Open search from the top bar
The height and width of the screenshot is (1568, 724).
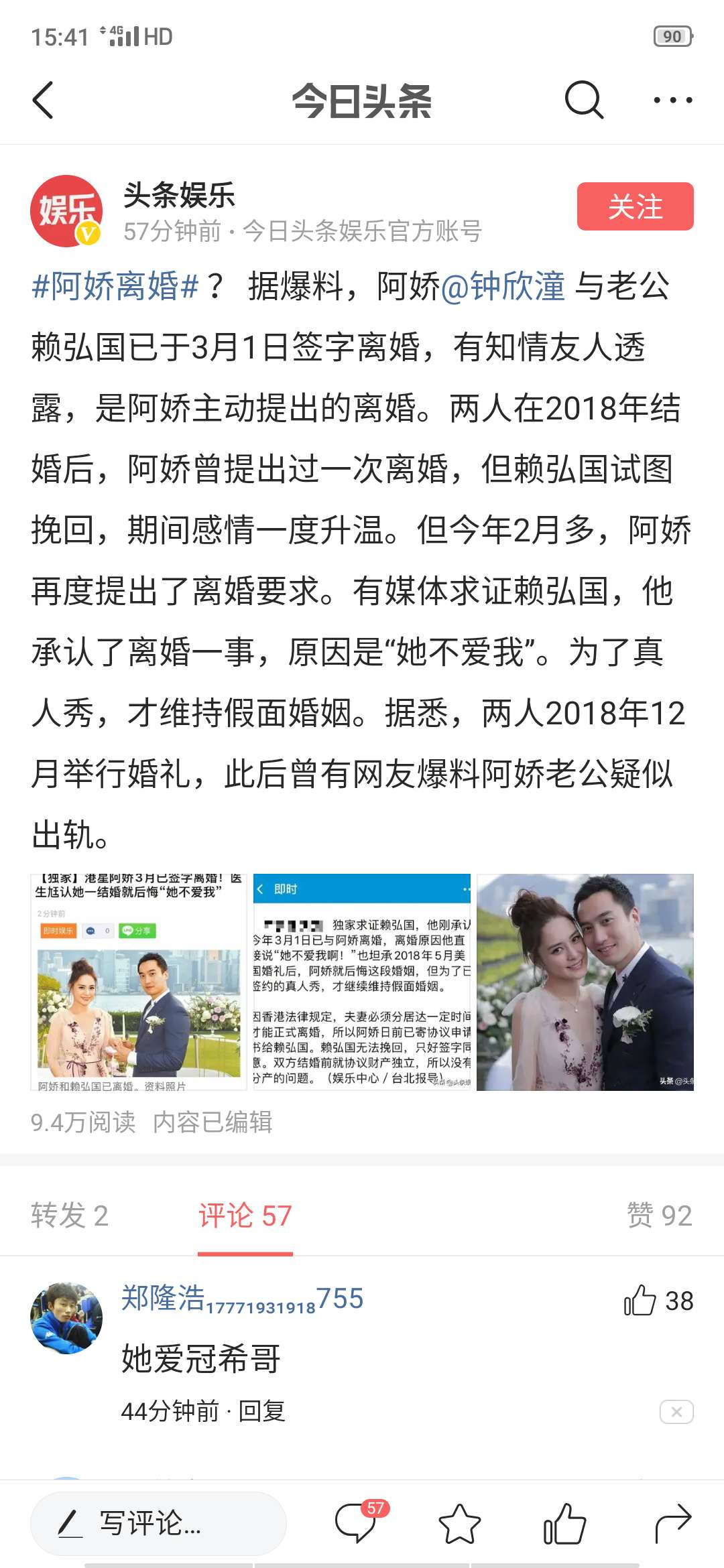[x=584, y=101]
